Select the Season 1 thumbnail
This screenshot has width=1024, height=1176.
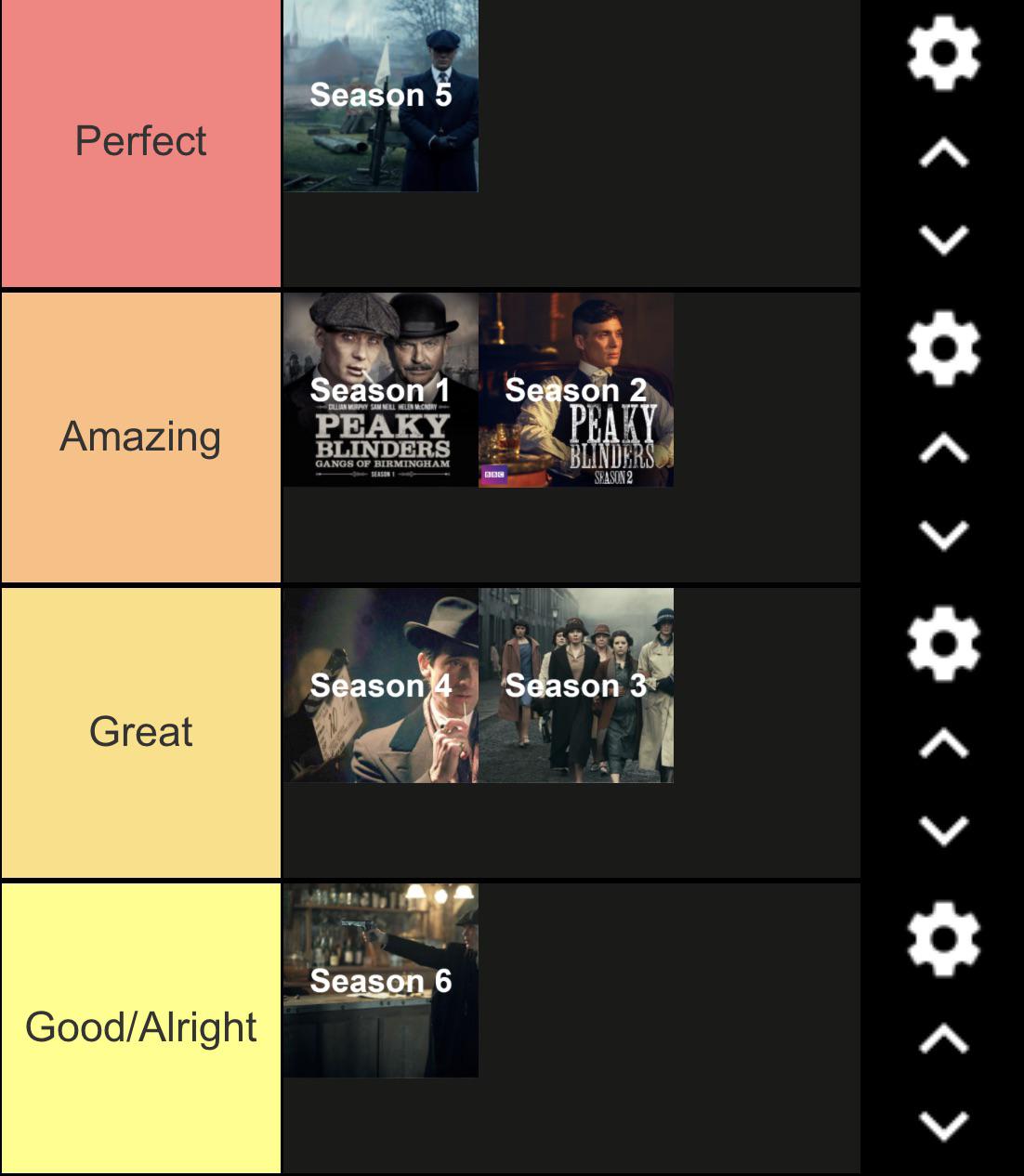(x=379, y=390)
